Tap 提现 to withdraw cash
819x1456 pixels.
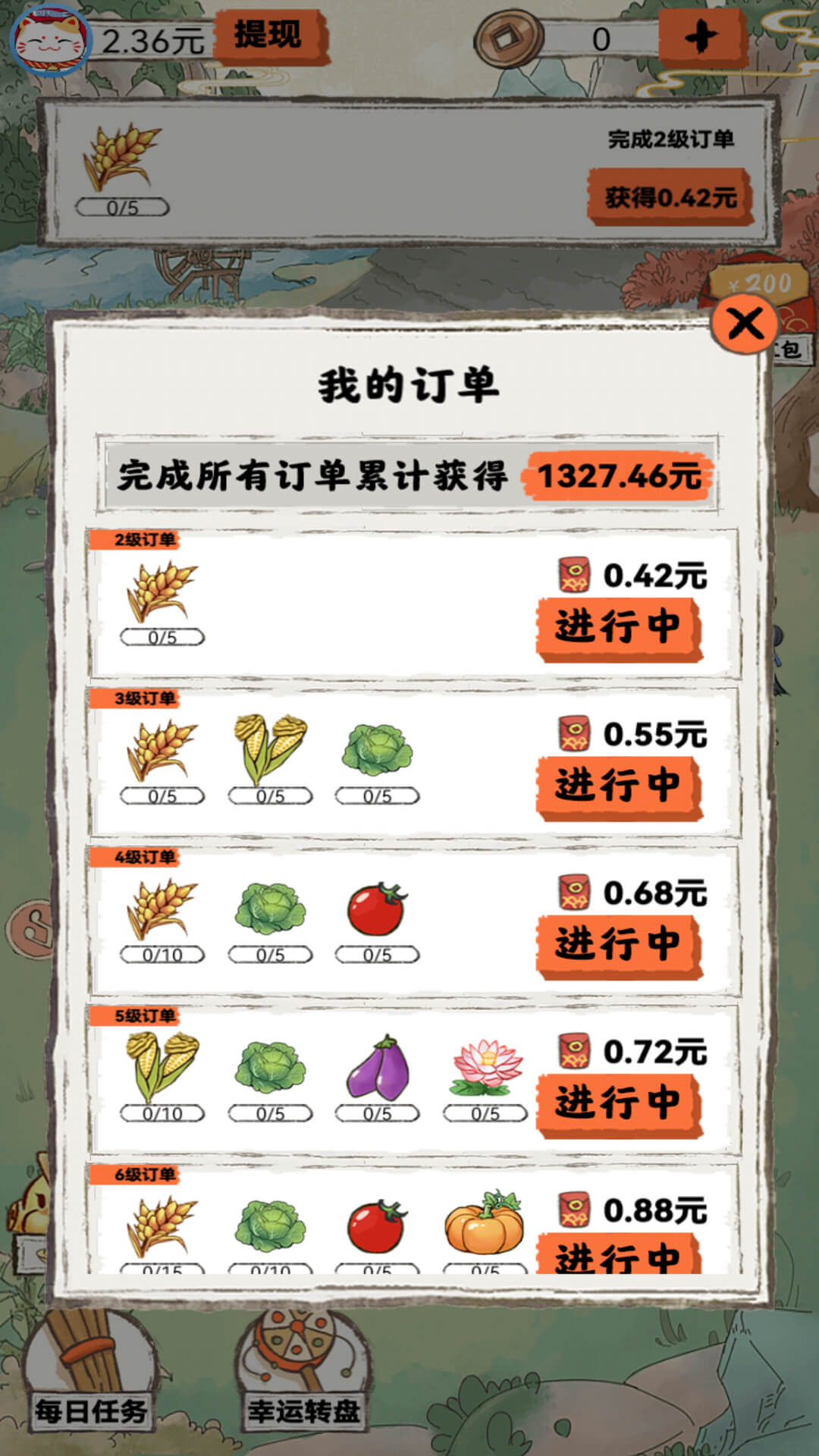coord(269,36)
